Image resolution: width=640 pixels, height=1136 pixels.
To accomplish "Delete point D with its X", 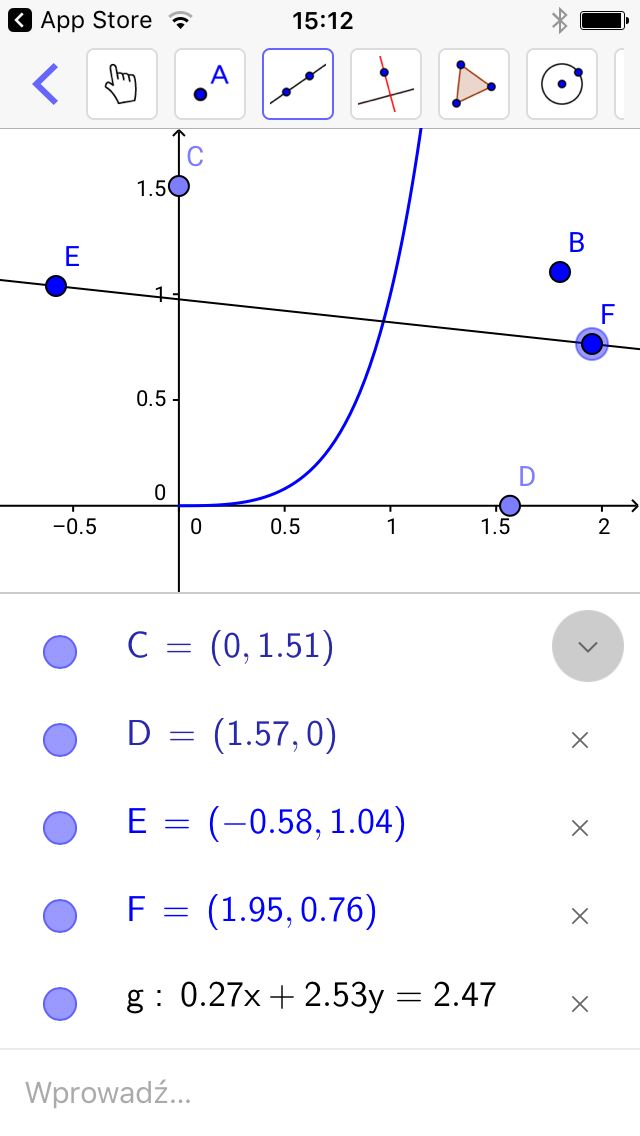I will [580, 740].
